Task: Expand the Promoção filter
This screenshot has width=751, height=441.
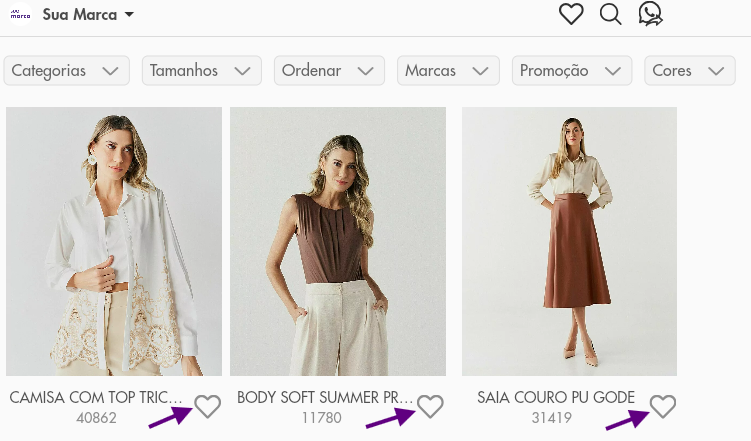Action: [x=572, y=71]
